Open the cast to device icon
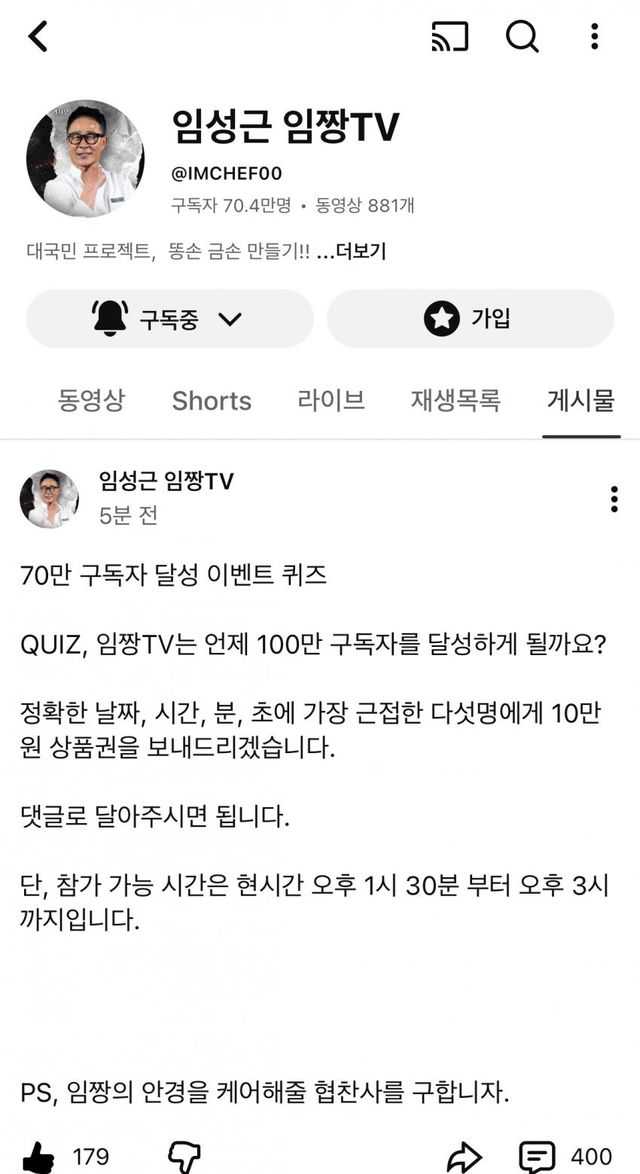Viewport: 640px width, 1174px height. pyautogui.click(x=450, y=37)
